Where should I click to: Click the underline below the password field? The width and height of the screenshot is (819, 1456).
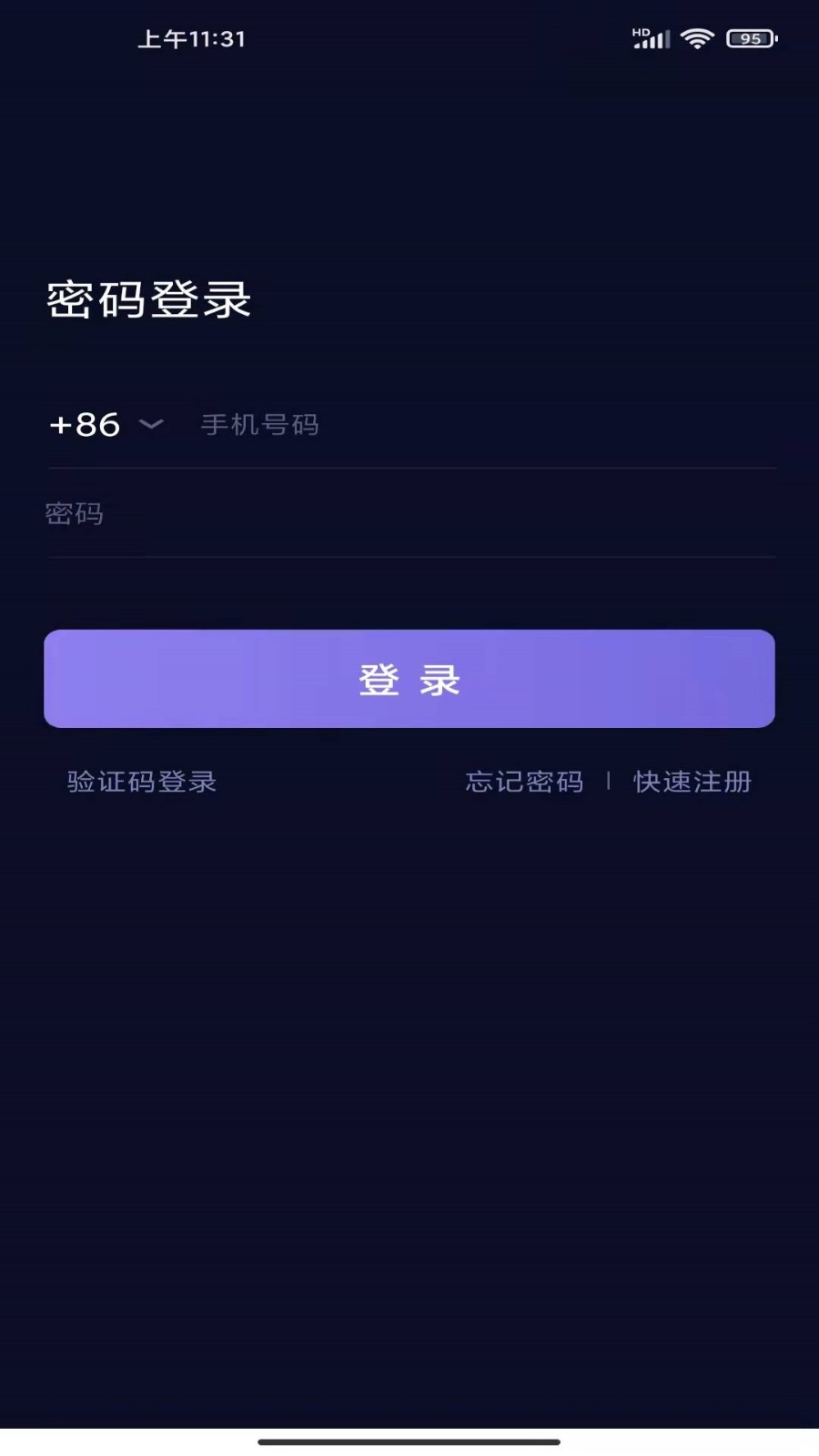point(409,558)
